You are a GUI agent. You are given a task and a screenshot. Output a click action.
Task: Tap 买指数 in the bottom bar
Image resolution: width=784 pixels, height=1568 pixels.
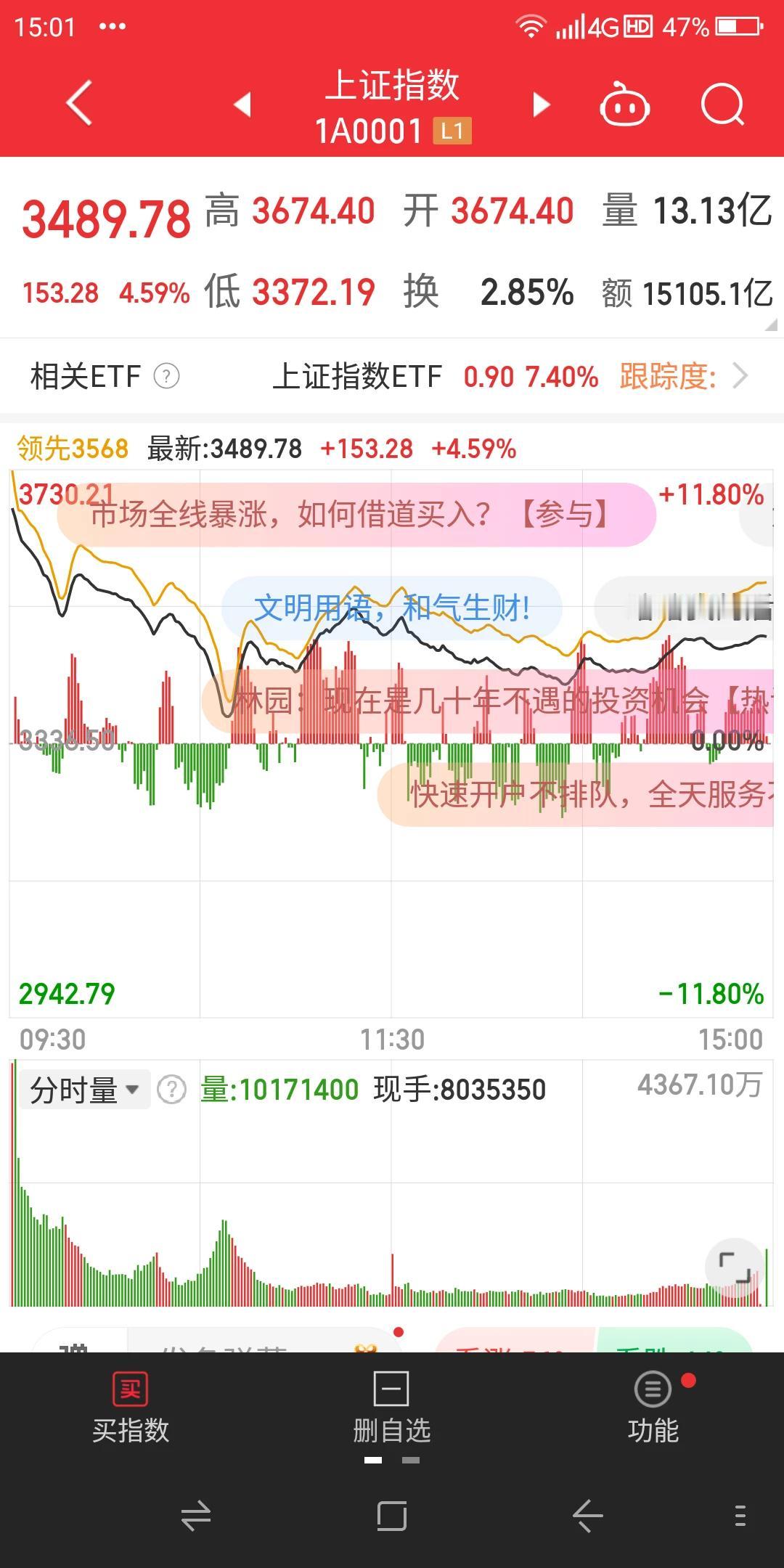131,1408
